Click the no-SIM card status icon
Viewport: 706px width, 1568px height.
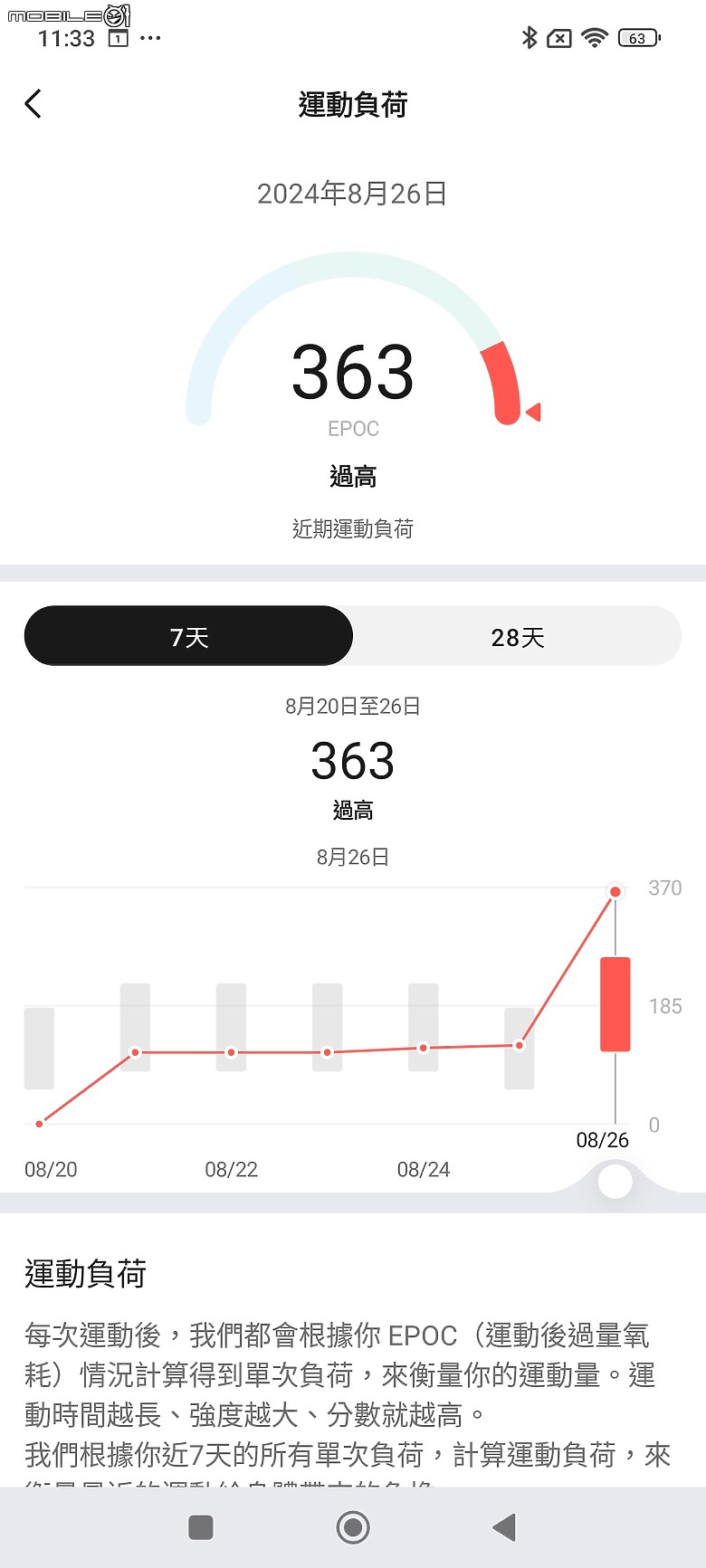click(559, 38)
